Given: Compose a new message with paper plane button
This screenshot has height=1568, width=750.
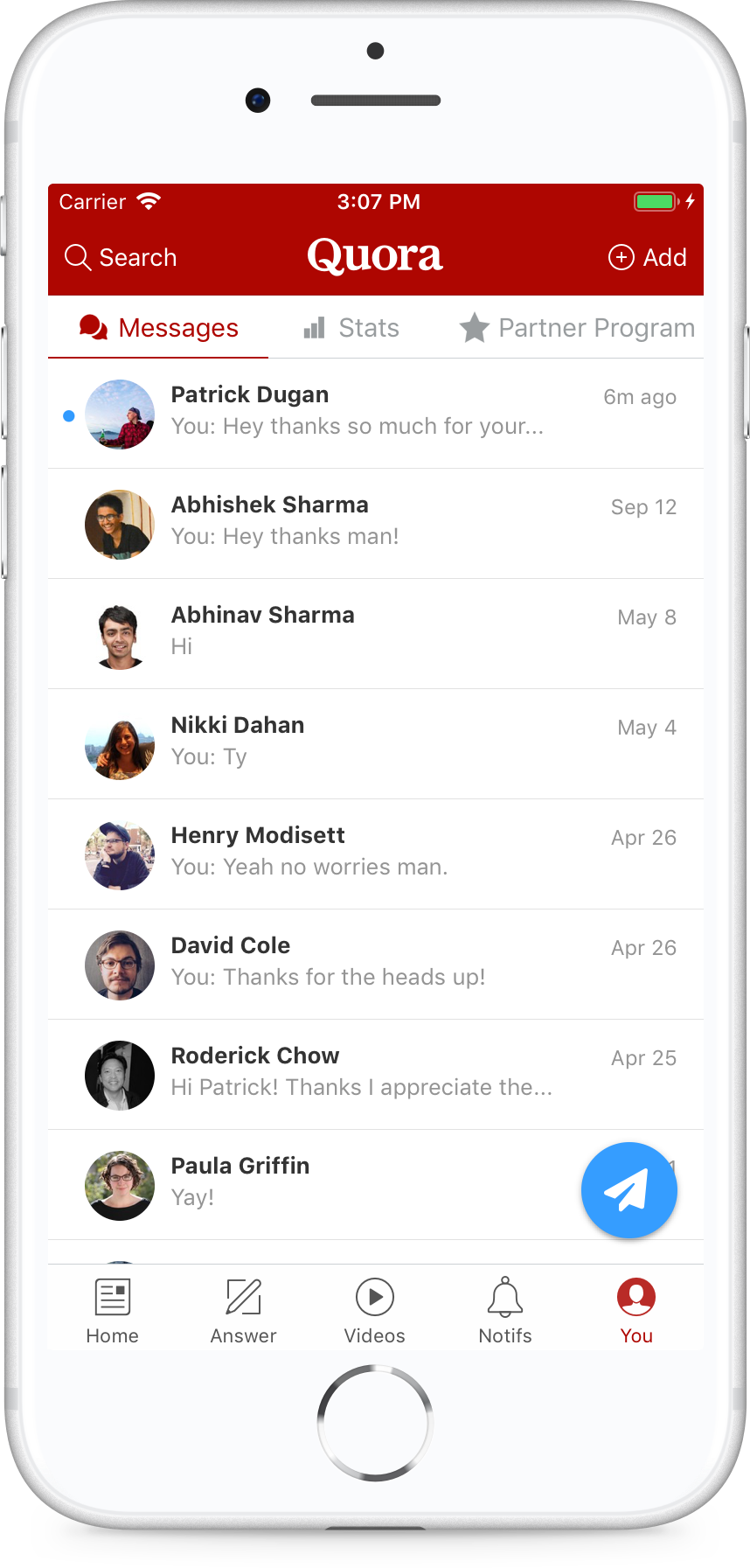Looking at the screenshot, I should (x=629, y=1190).
